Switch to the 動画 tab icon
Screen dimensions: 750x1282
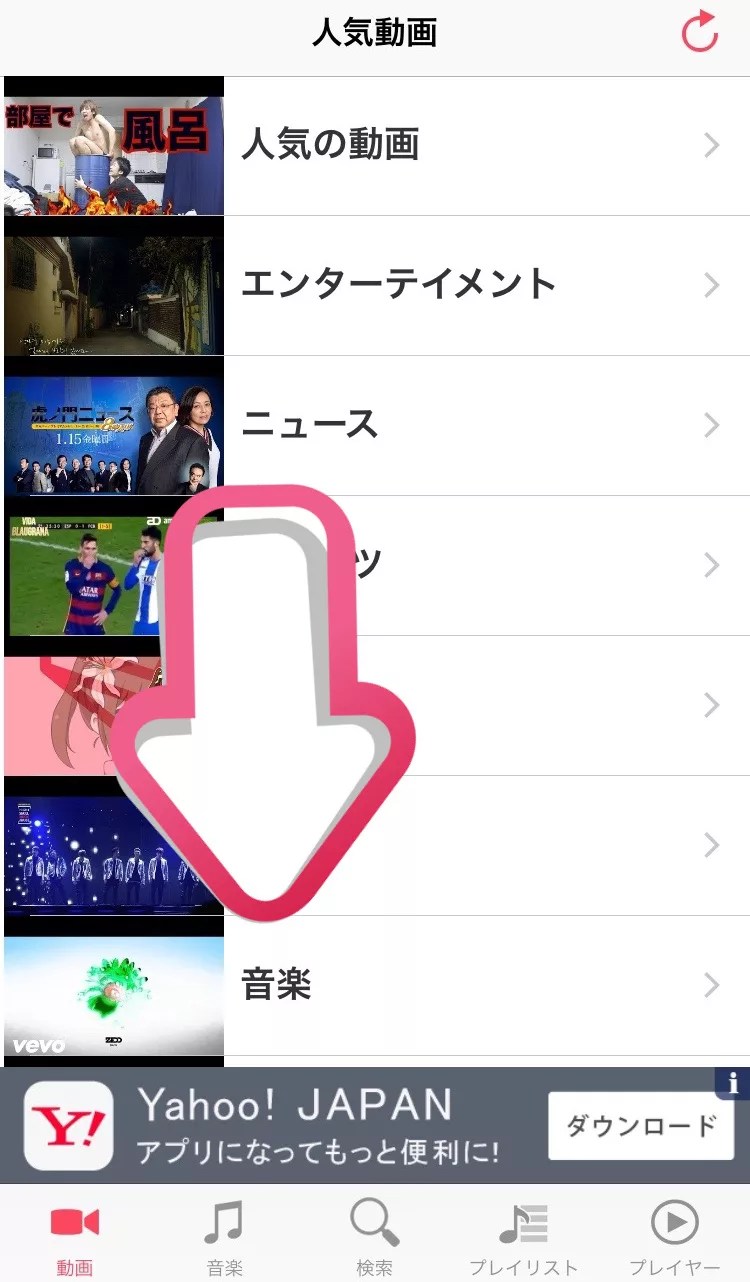tap(73, 1221)
